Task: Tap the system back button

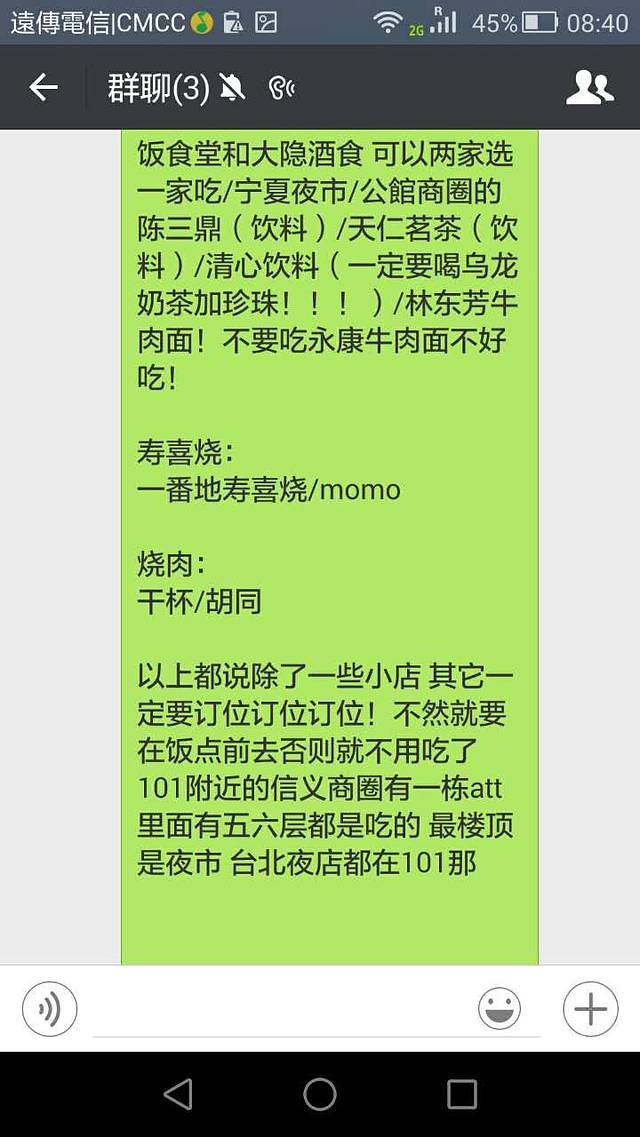Action: click(x=178, y=1095)
